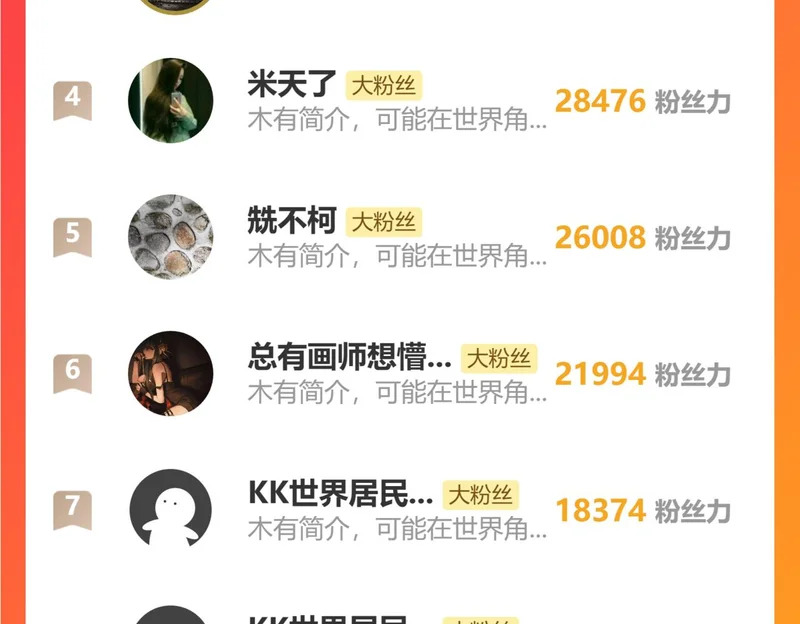The height and width of the screenshot is (624, 800).
Task: Tap 兟不柯's stone-pattern avatar
Action: [x=171, y=237]
